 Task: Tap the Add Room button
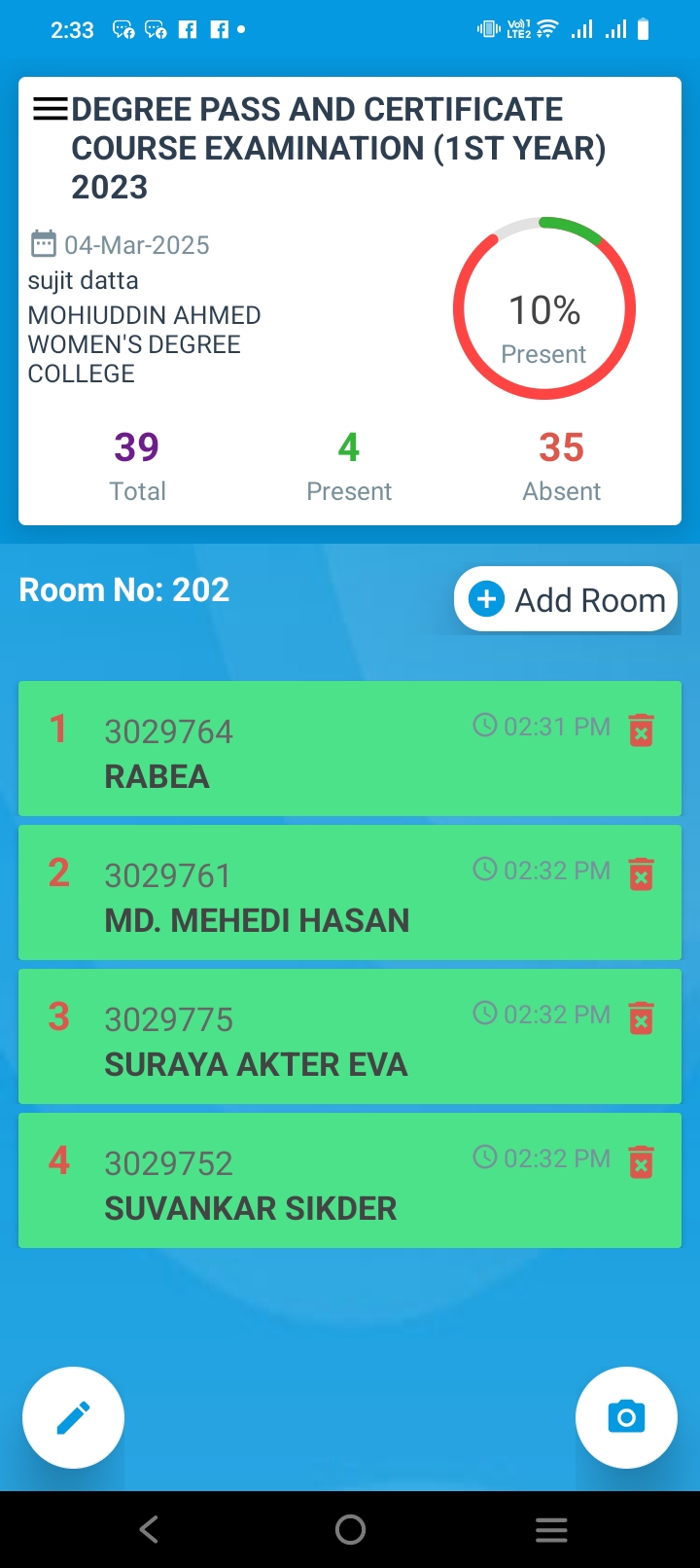[566, 599]
